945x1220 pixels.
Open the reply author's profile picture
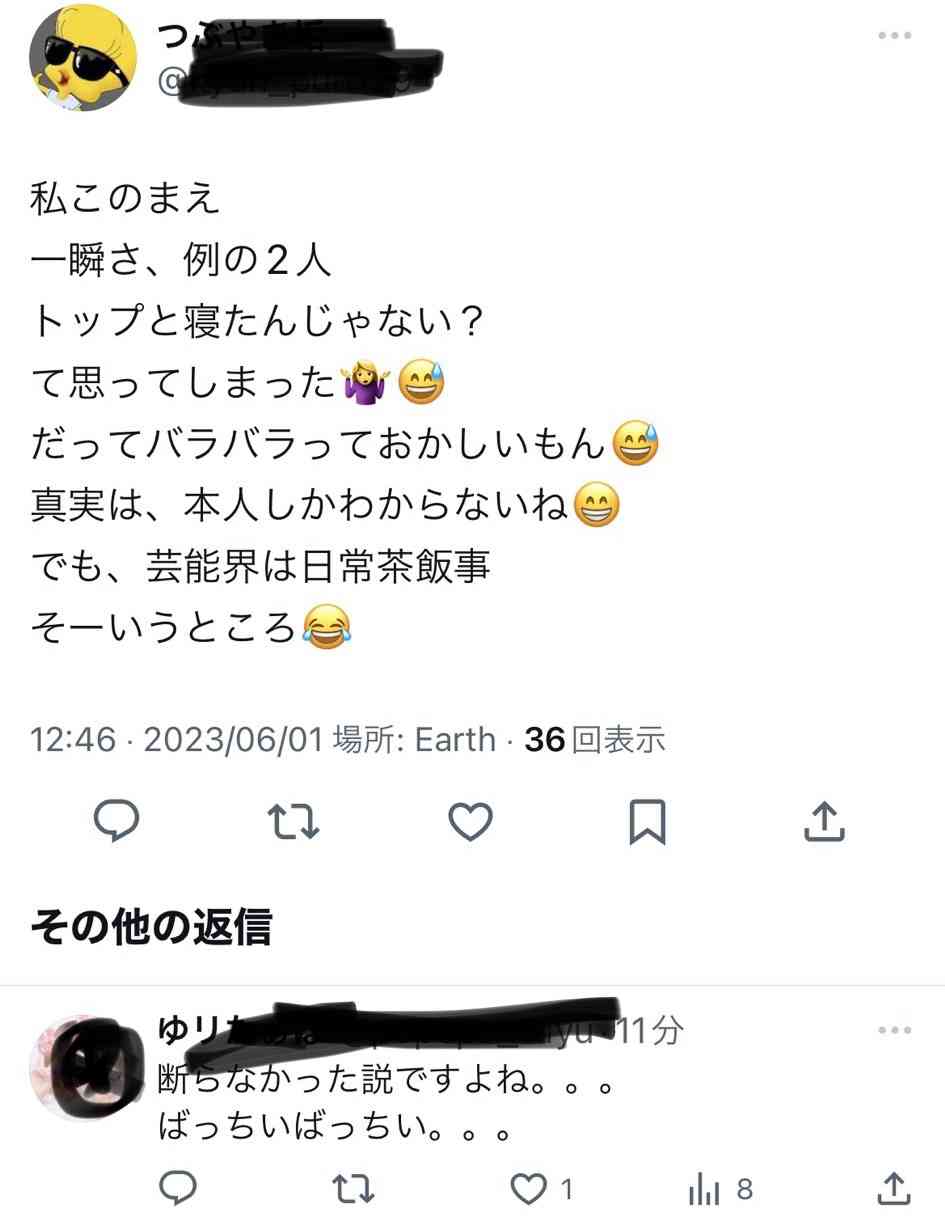(x=80, y=1068)
